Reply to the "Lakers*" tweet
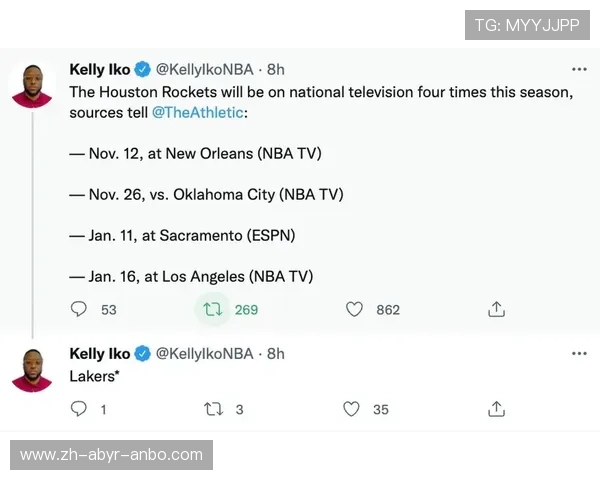Viewport: 600px width, 480px height. [x=79, y=409]
